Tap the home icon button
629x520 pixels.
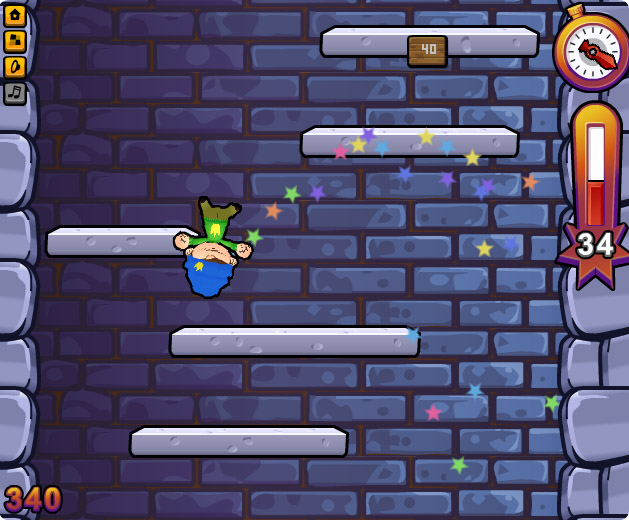click(14, 15)
